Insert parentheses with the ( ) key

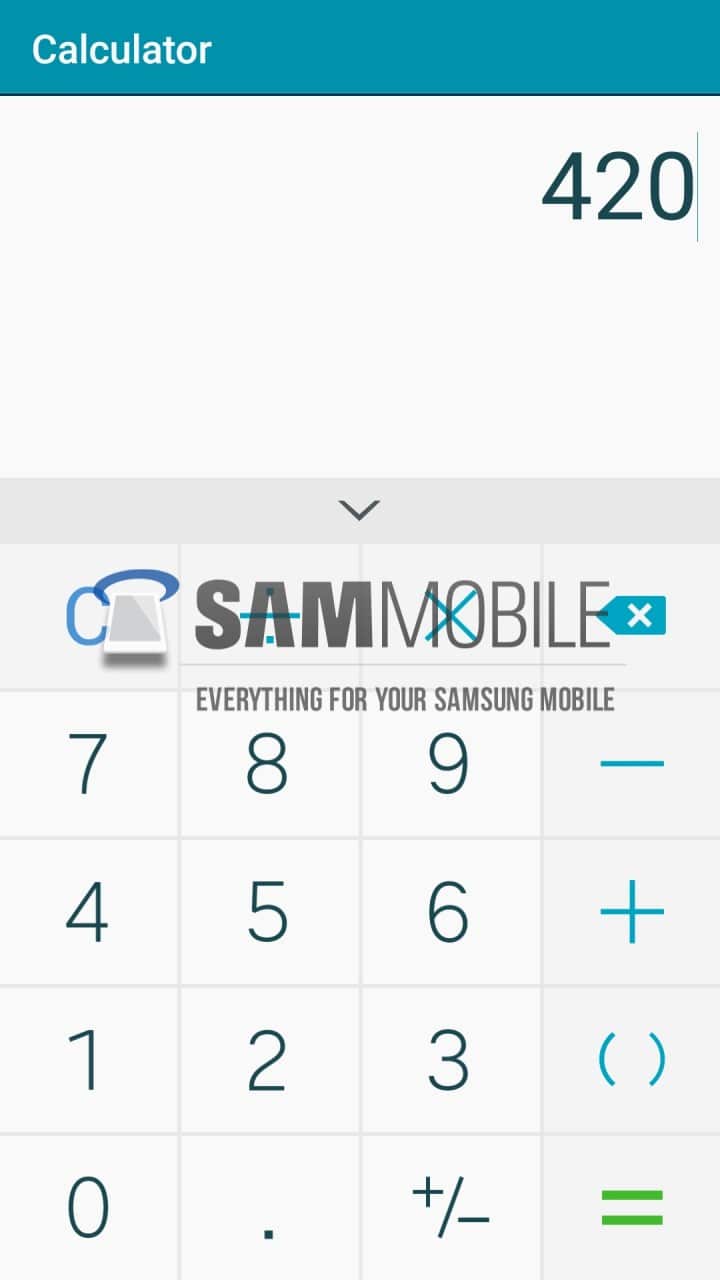[631, 1059]
